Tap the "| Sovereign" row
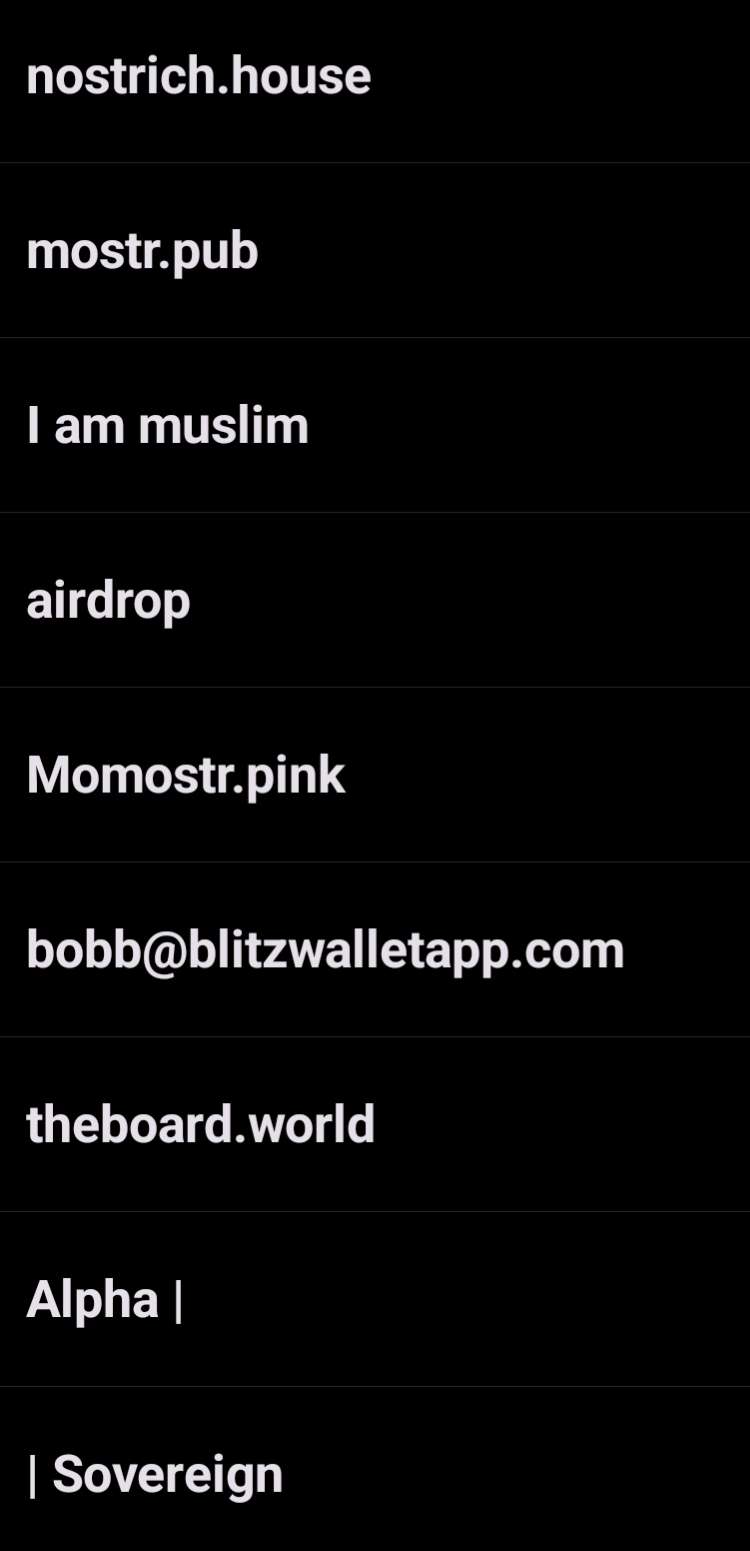Image resolution: width=750 pixels, height=1551 pixels. 156,1475
